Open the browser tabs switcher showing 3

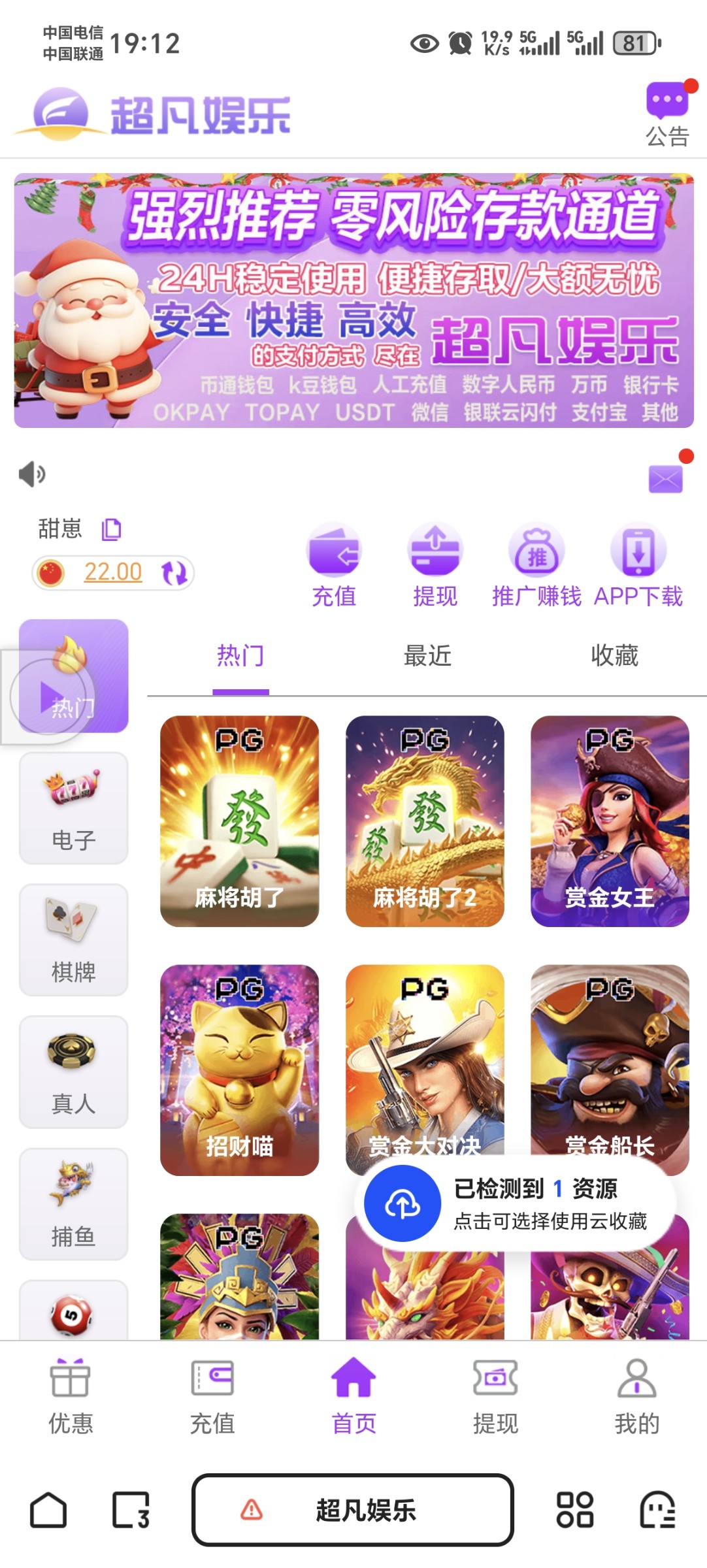click(x=131, y=1510)
